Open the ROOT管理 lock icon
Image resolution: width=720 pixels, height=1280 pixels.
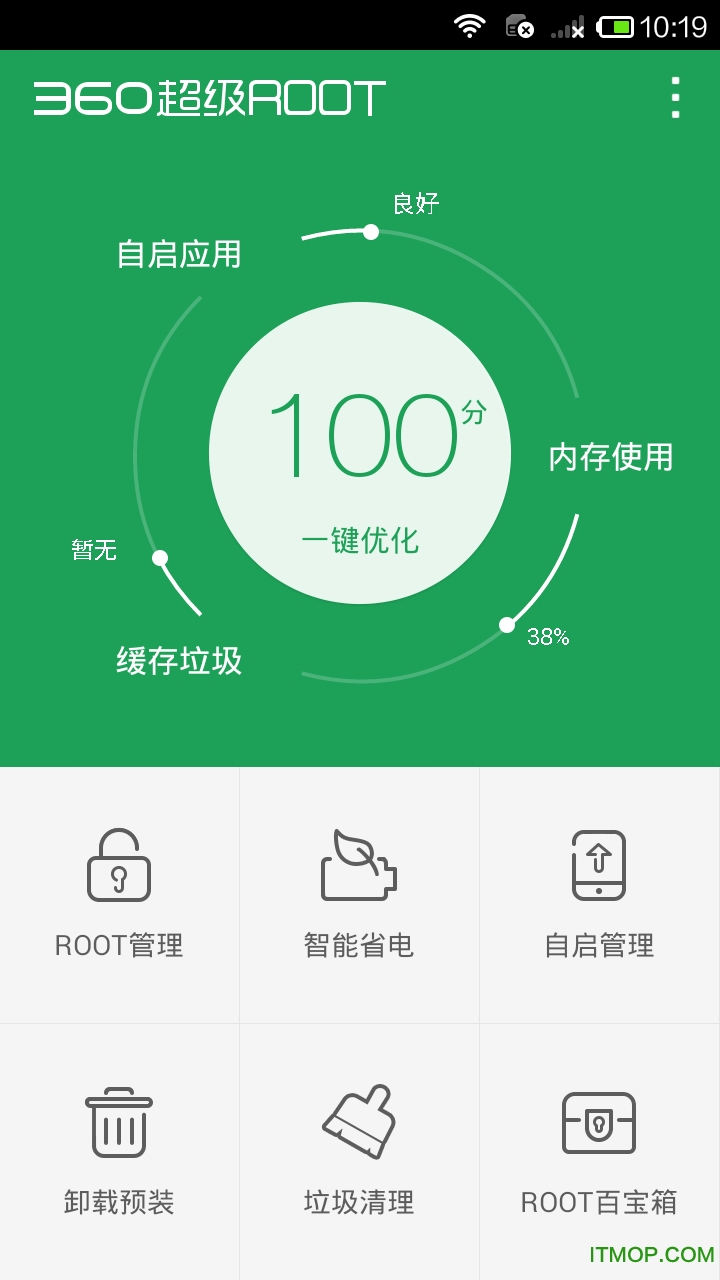119,866
